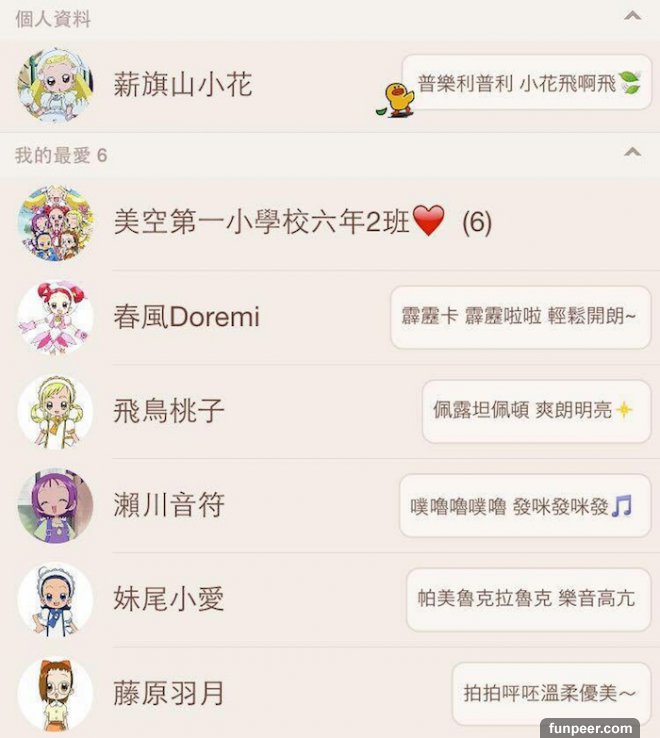
Task: Open group 美空第一小學校六年2班
Action: pyautogui.click(x=262, y=222)
